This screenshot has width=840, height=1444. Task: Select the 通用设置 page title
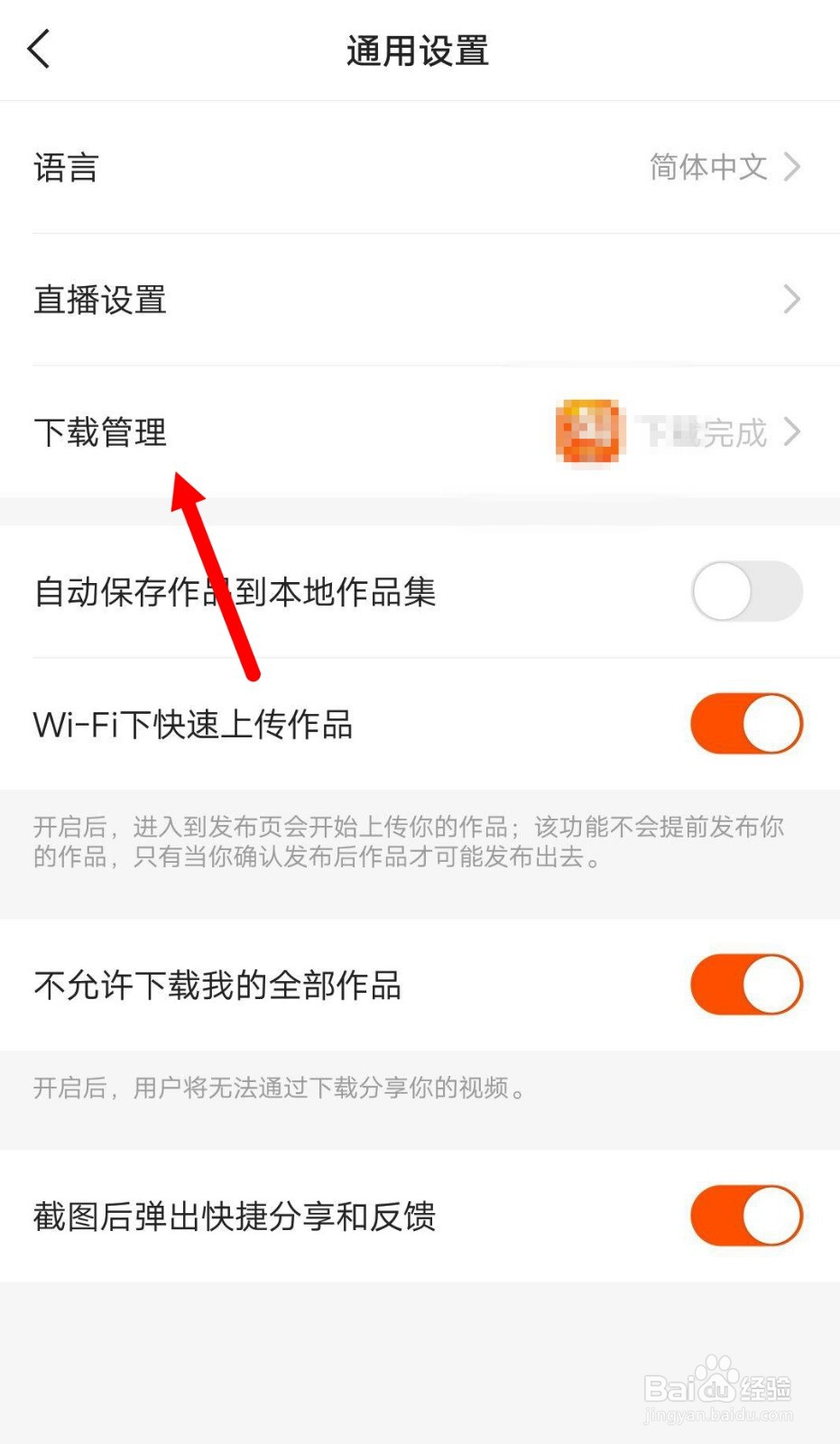[419, 51]
